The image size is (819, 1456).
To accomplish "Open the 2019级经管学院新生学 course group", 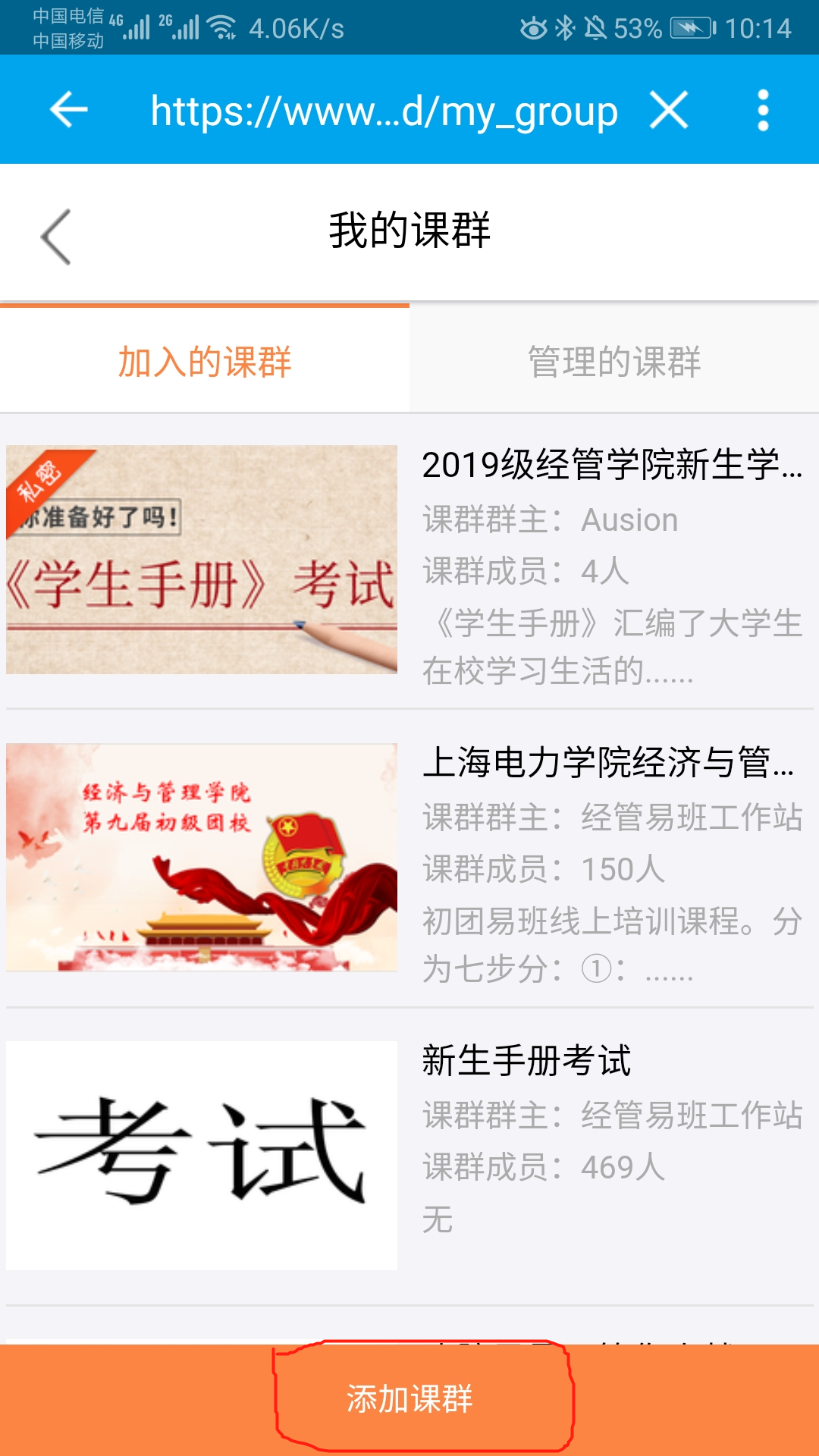I will 610,465.
